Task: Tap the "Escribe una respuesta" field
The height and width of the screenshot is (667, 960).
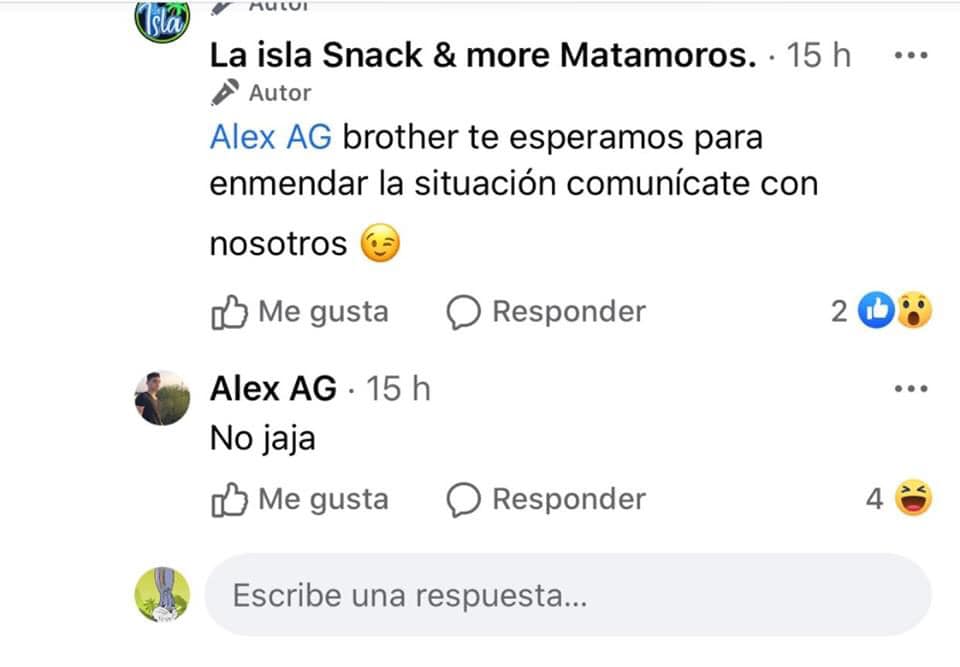Action: tap(568, 596)
